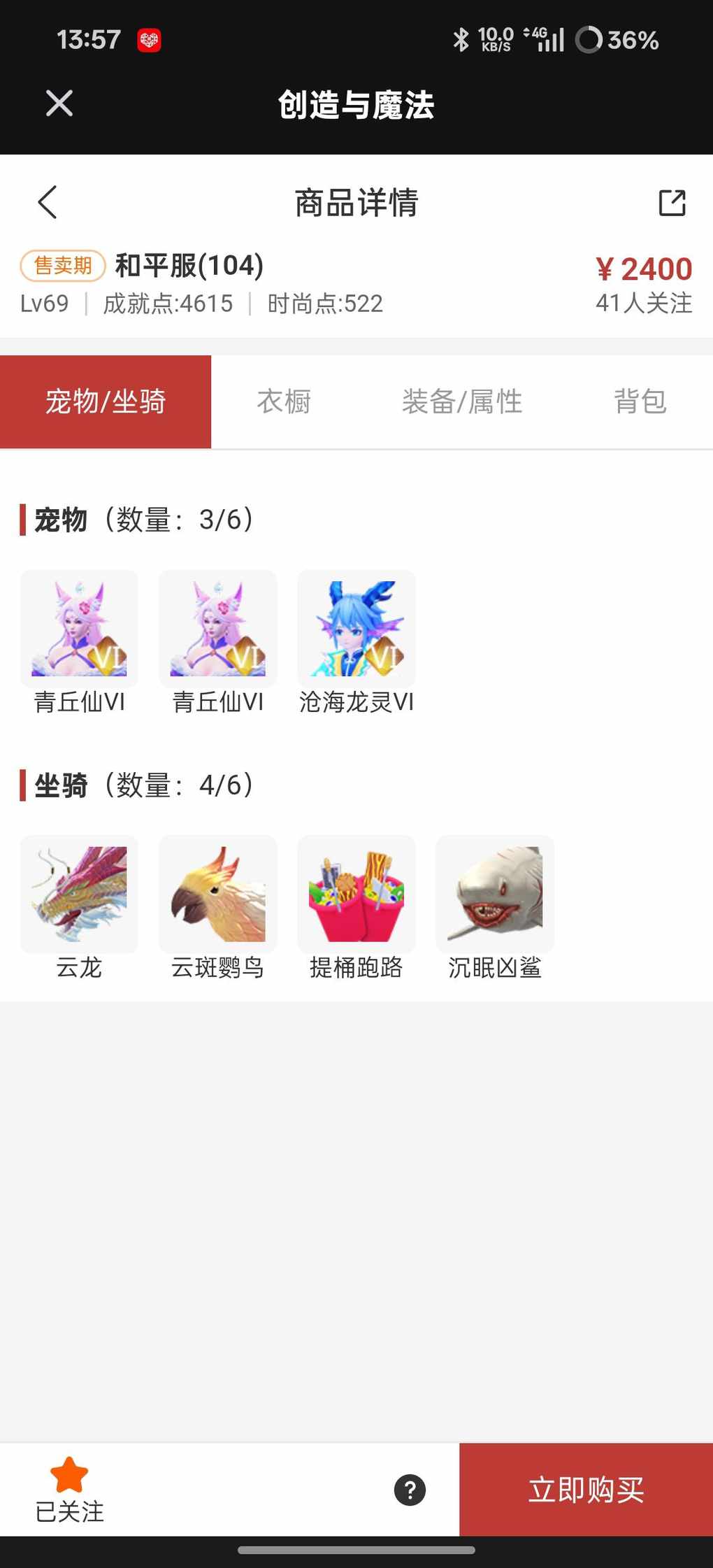Share this product listing
The width and height of the screenshot is (713, 1568).
coord(672,203)
